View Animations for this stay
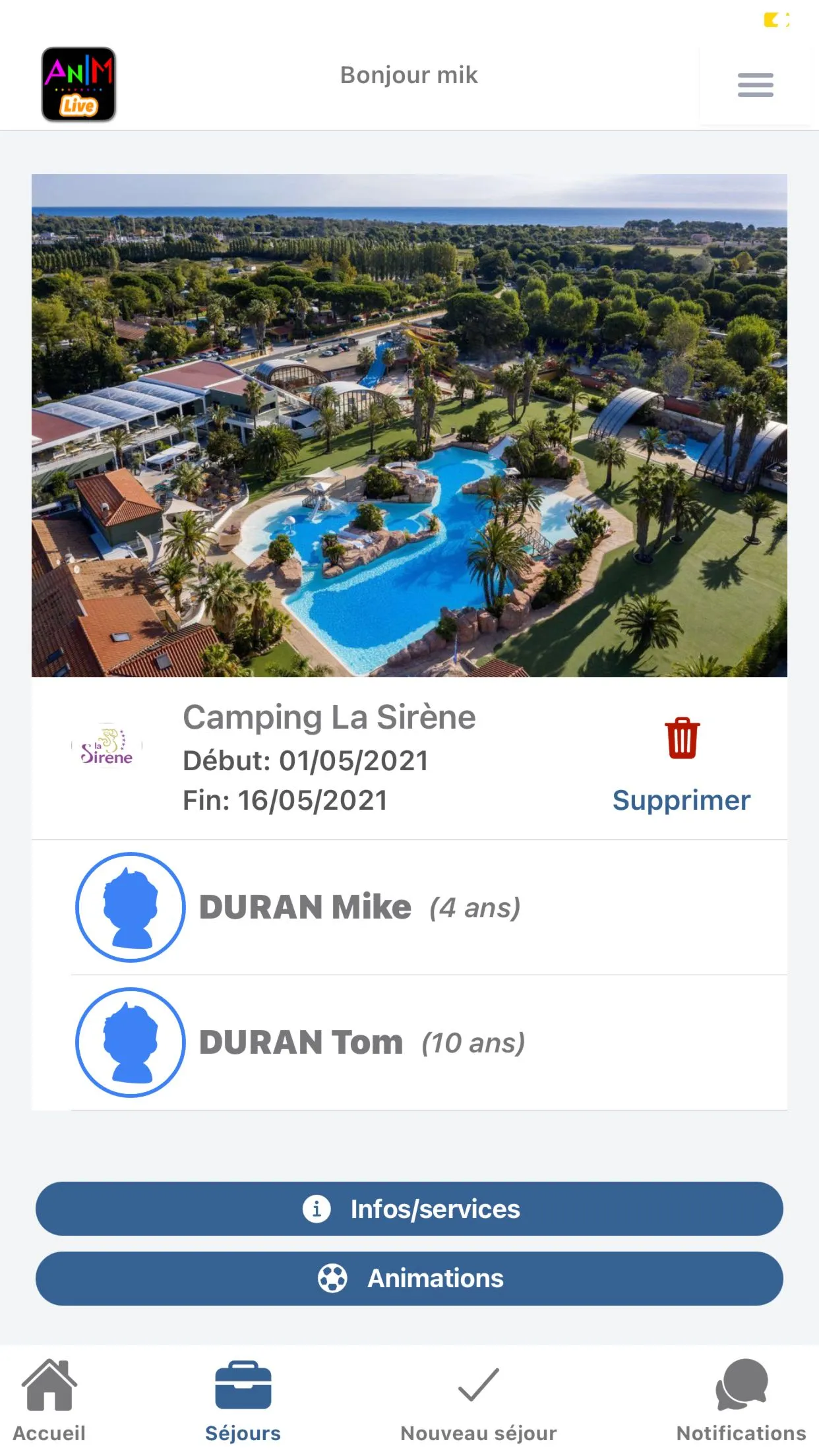This screenshot has height=1456, width=819. pyautogui.click(x=409, y=1278)
